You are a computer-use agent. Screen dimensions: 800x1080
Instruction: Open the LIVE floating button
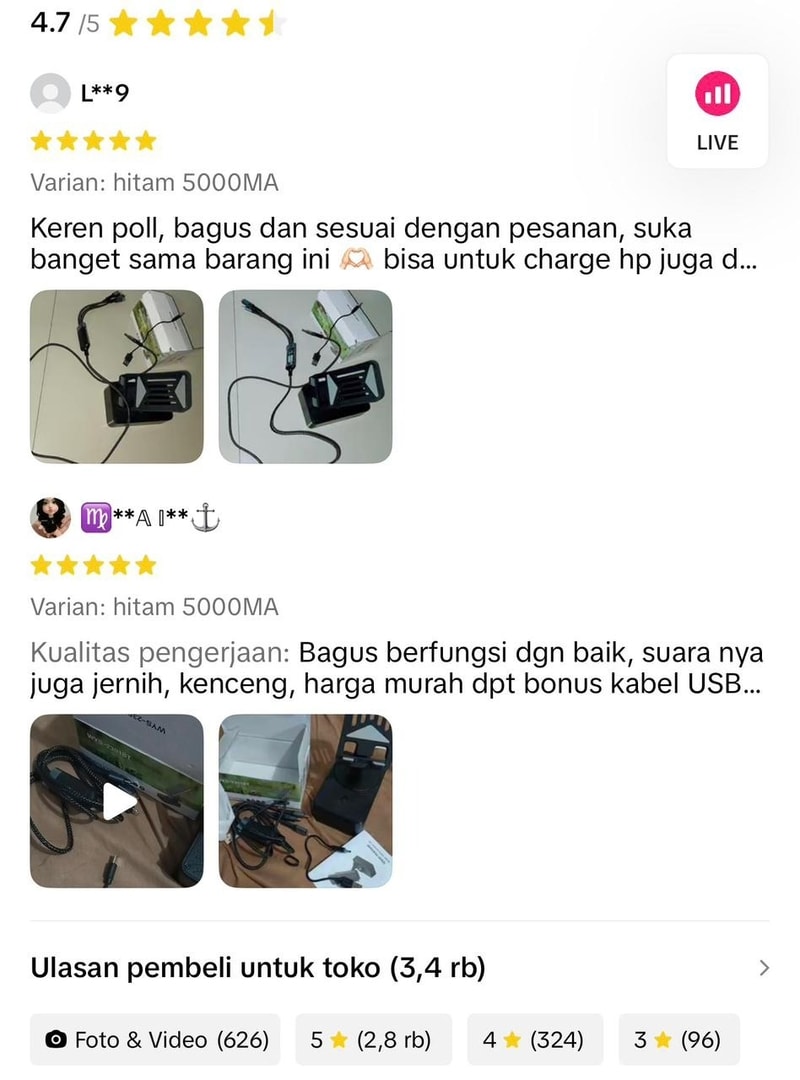(717, 111)
